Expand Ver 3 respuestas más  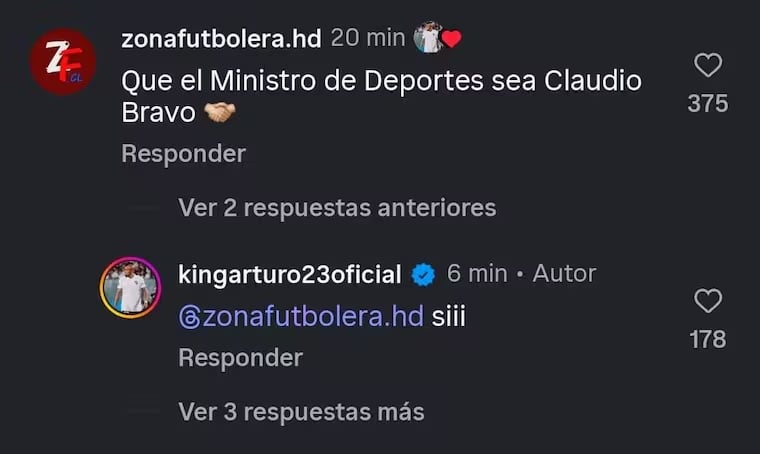[301, 411]
